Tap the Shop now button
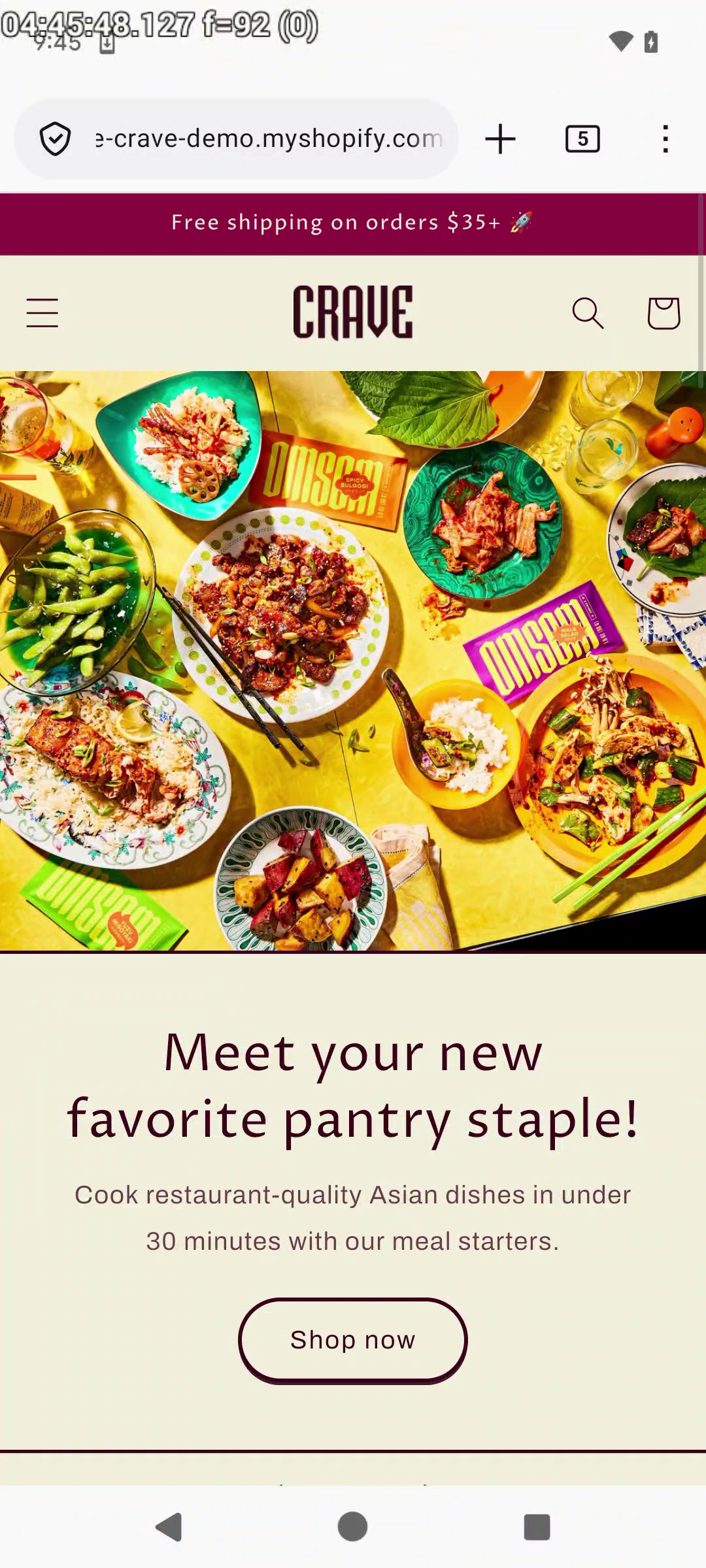 coord(353,1340)
